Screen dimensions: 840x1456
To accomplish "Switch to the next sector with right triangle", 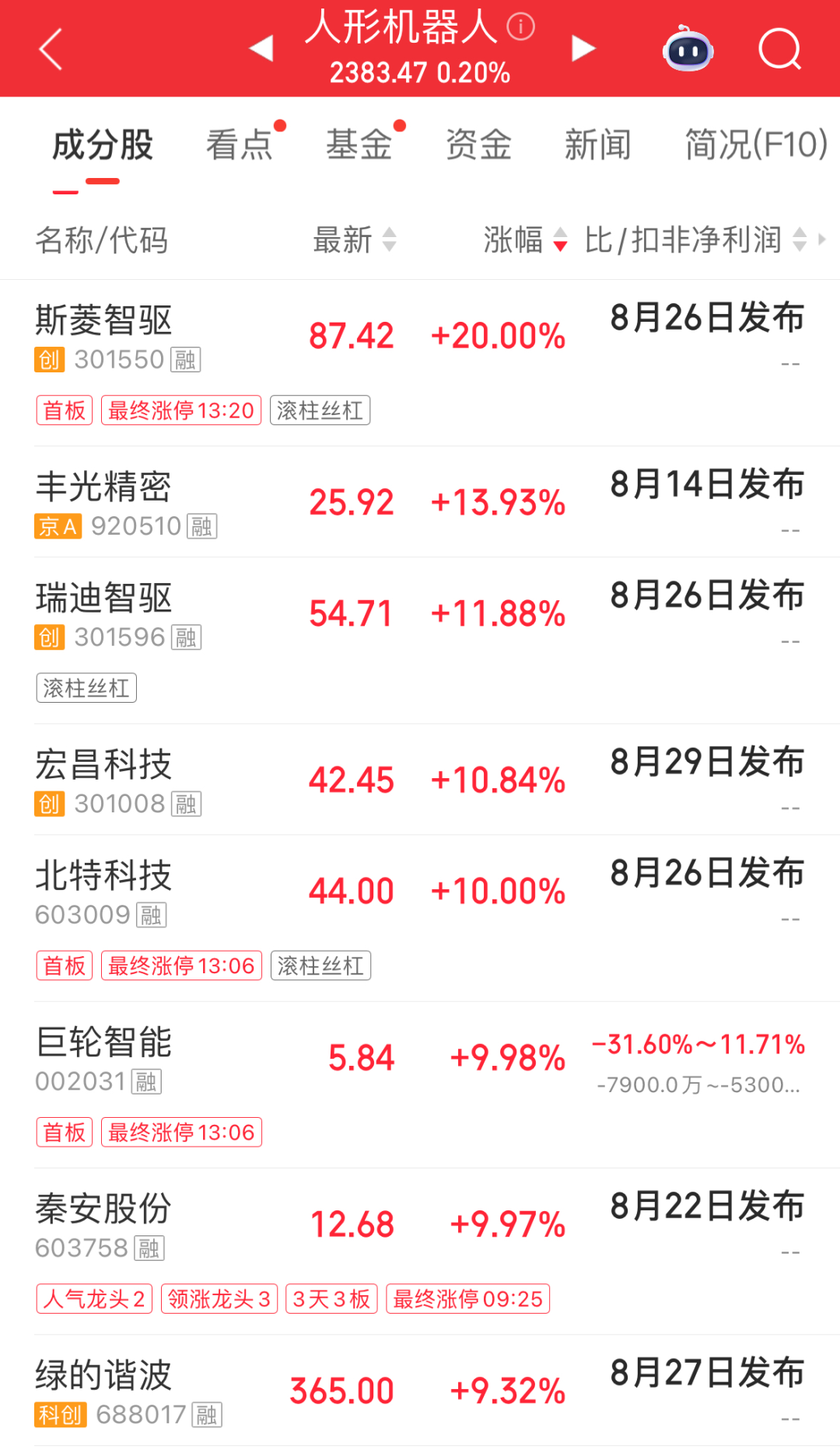I will tap(583, 48).
